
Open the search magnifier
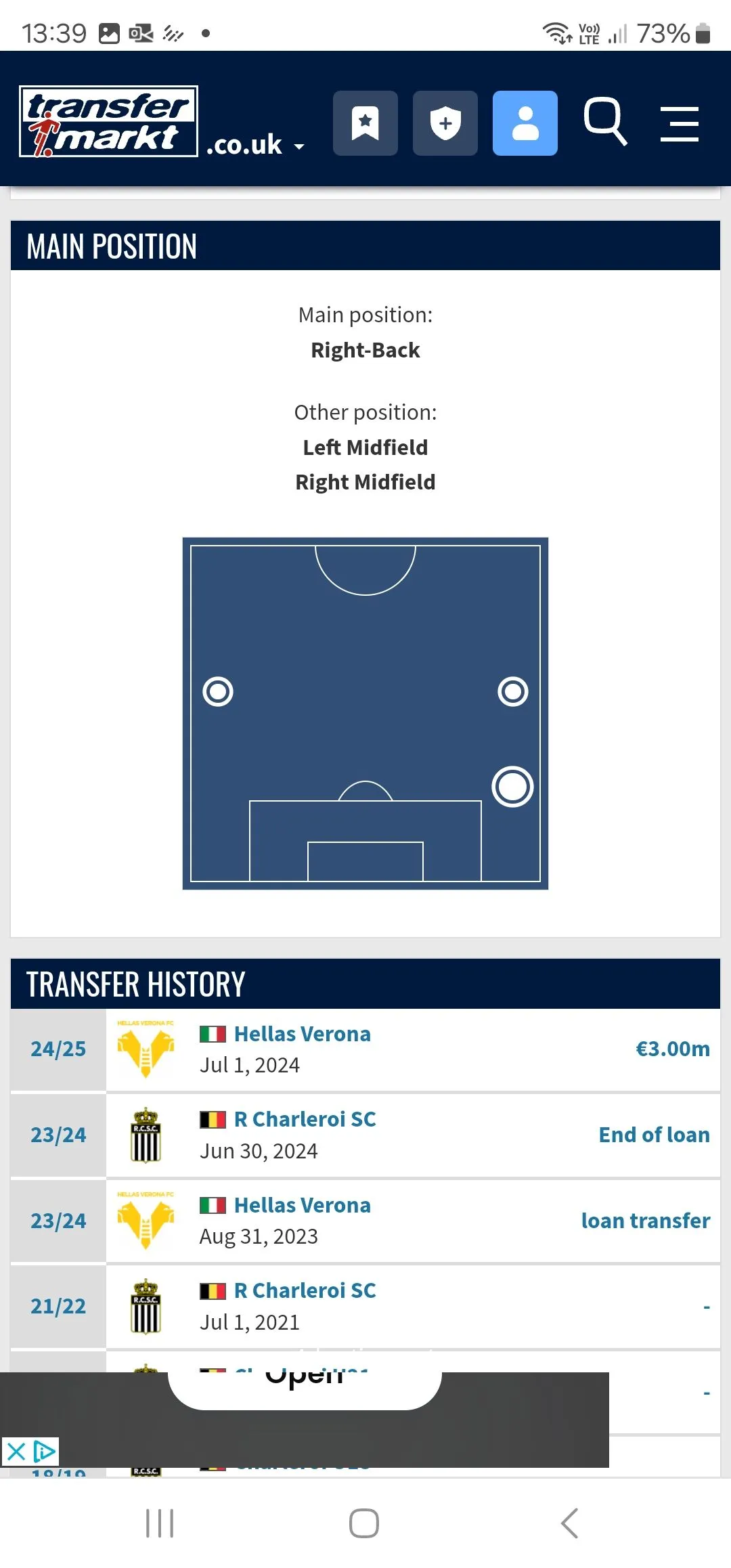coord(604,122)
